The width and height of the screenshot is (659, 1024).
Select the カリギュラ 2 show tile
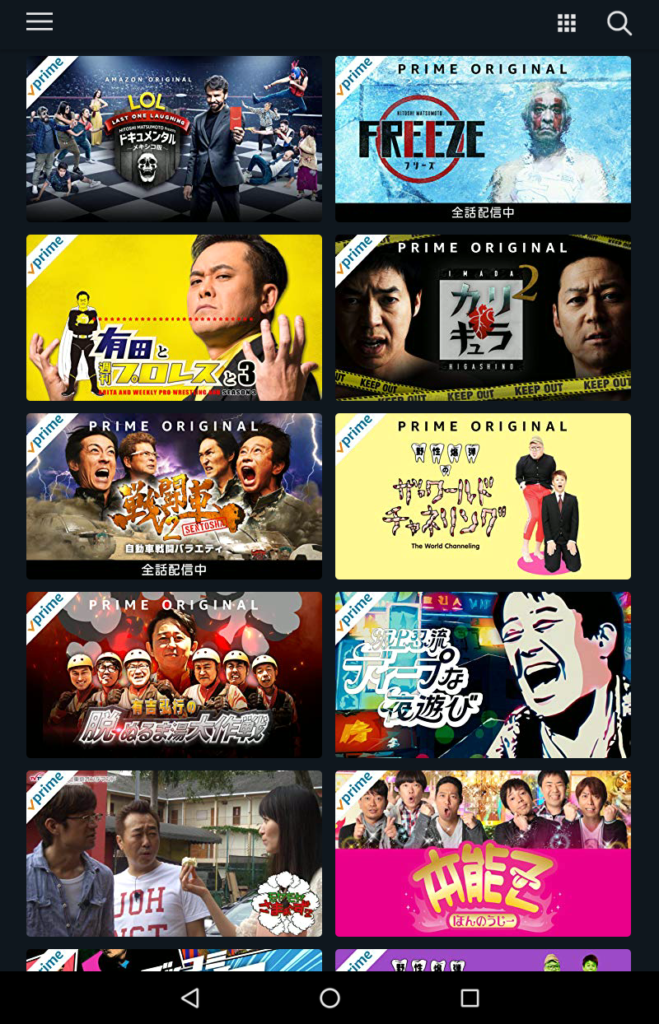[483, 317]
